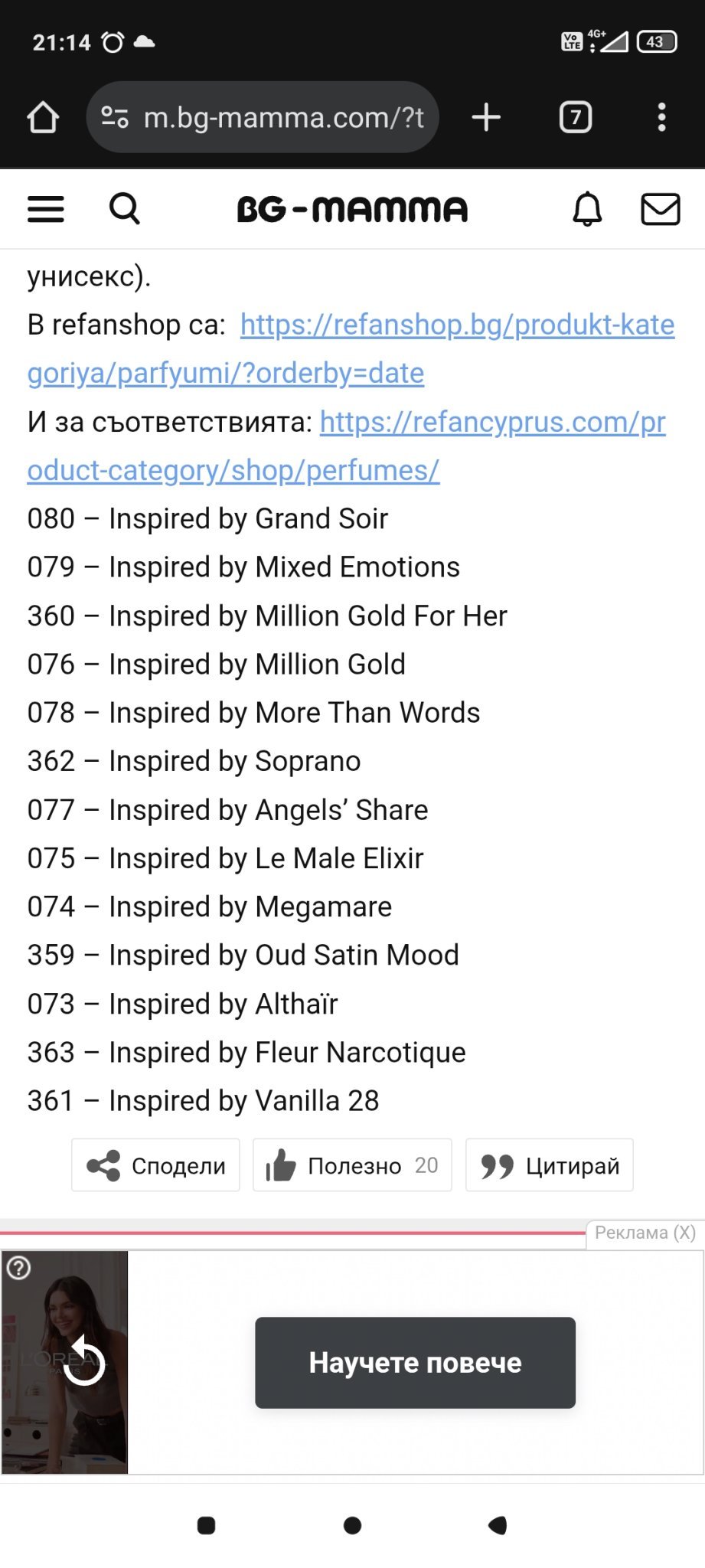Viewport: 705px width, 1568px height.
Task: Open the site search magnifier
Action: coord(125,208)
